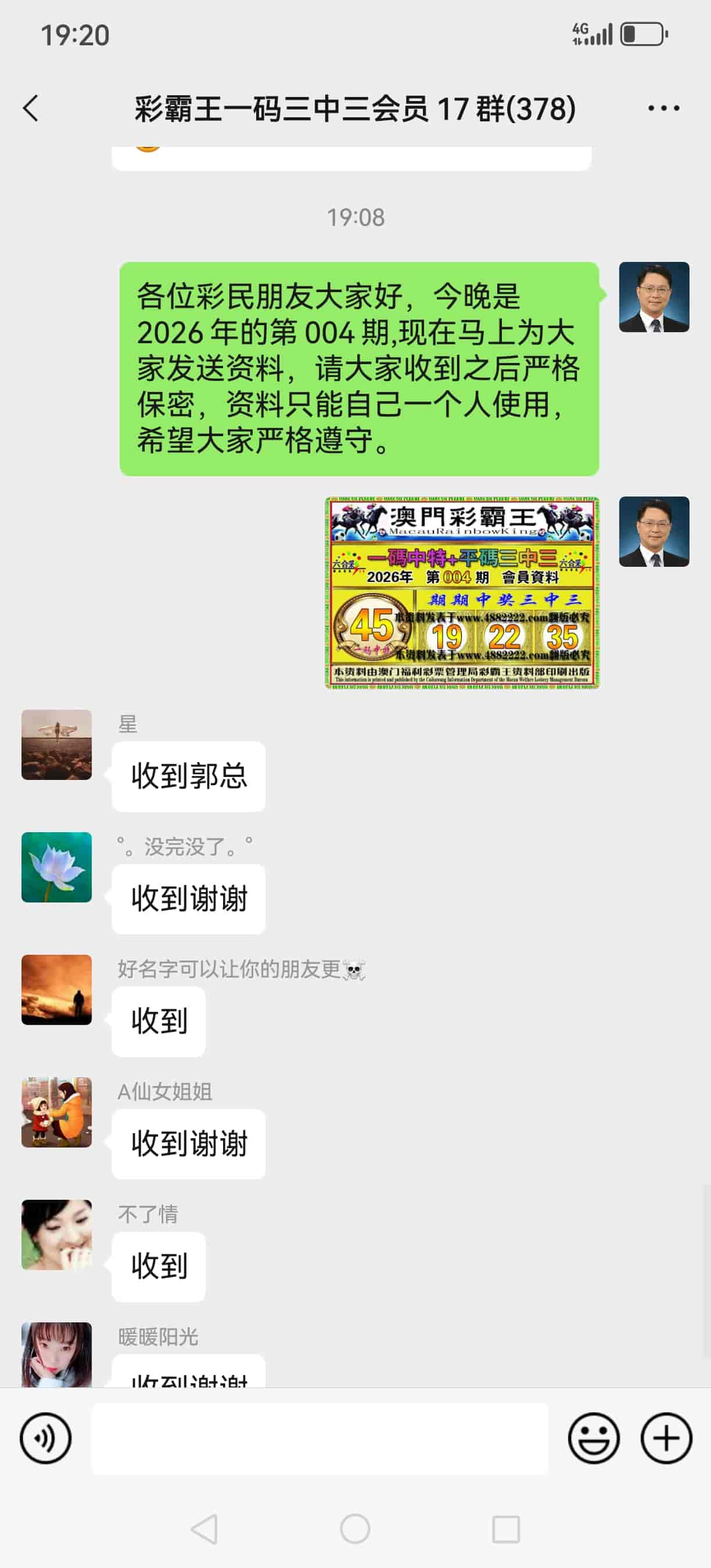This screenshot has width=711, height=1568.
Task: View profile of member 星
Action: pyautogui.click(x=56, y=745)
